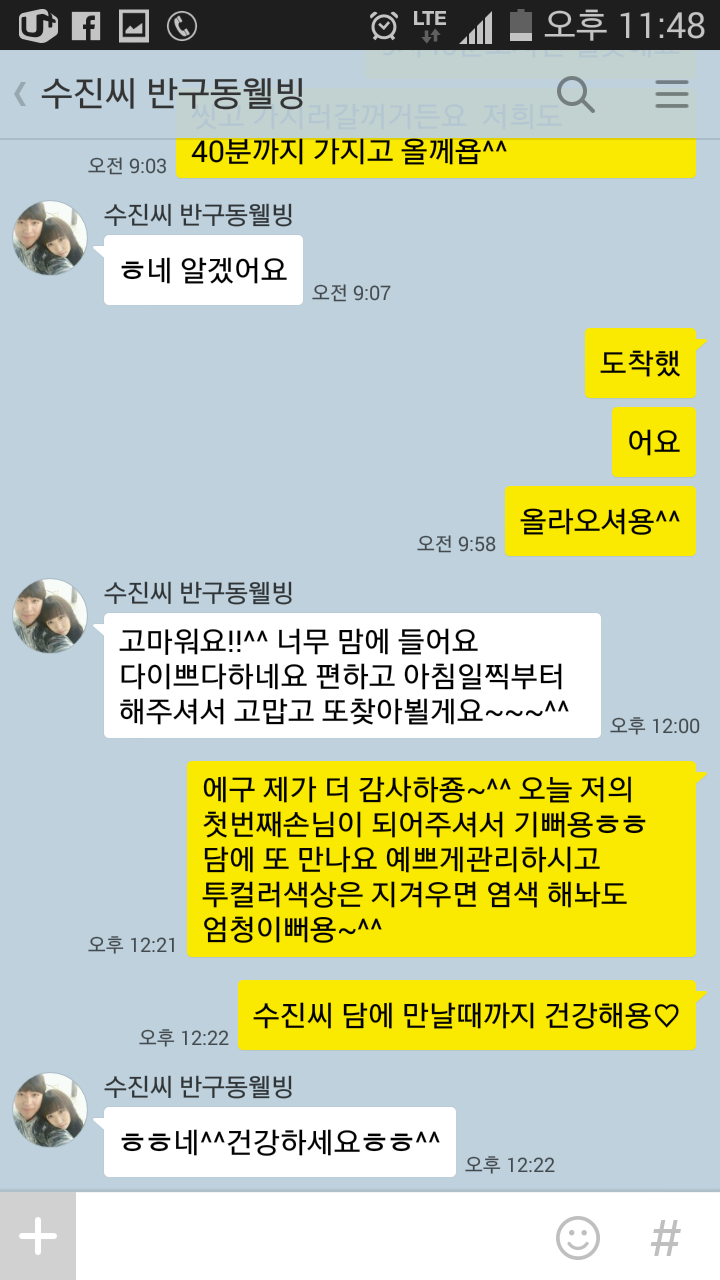Focus the message input field
Screen dimensions: 720x1280
[310, 1237]
